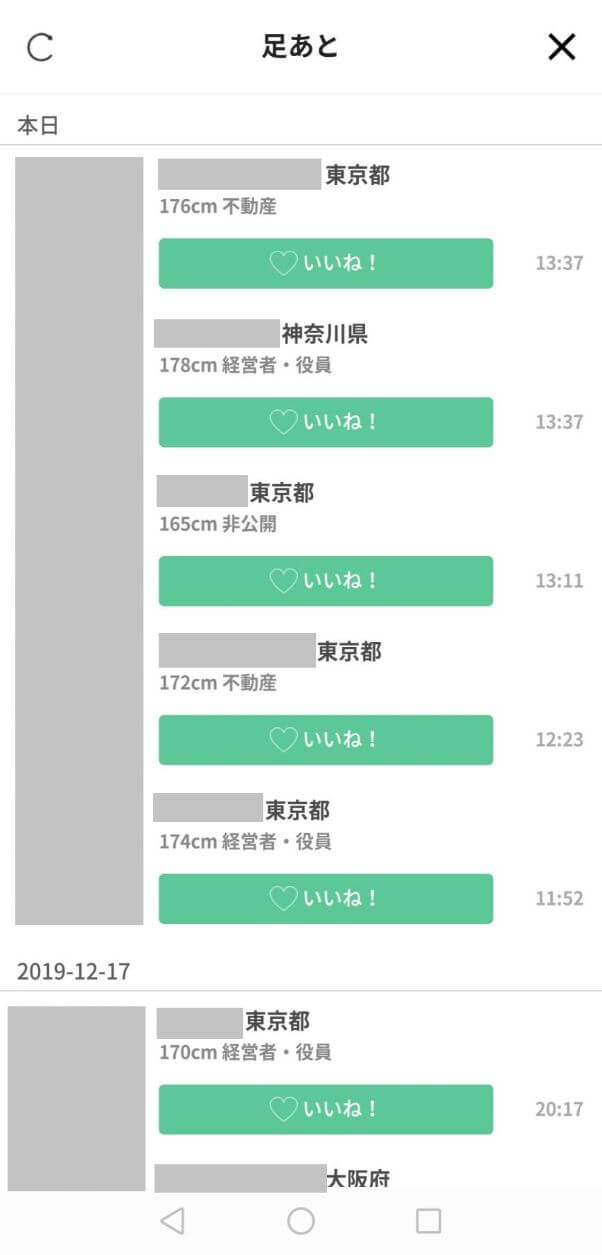Like the 165cm 非公開 visitor
Viewport: 602px width, 1255px height.
(325, 581)
